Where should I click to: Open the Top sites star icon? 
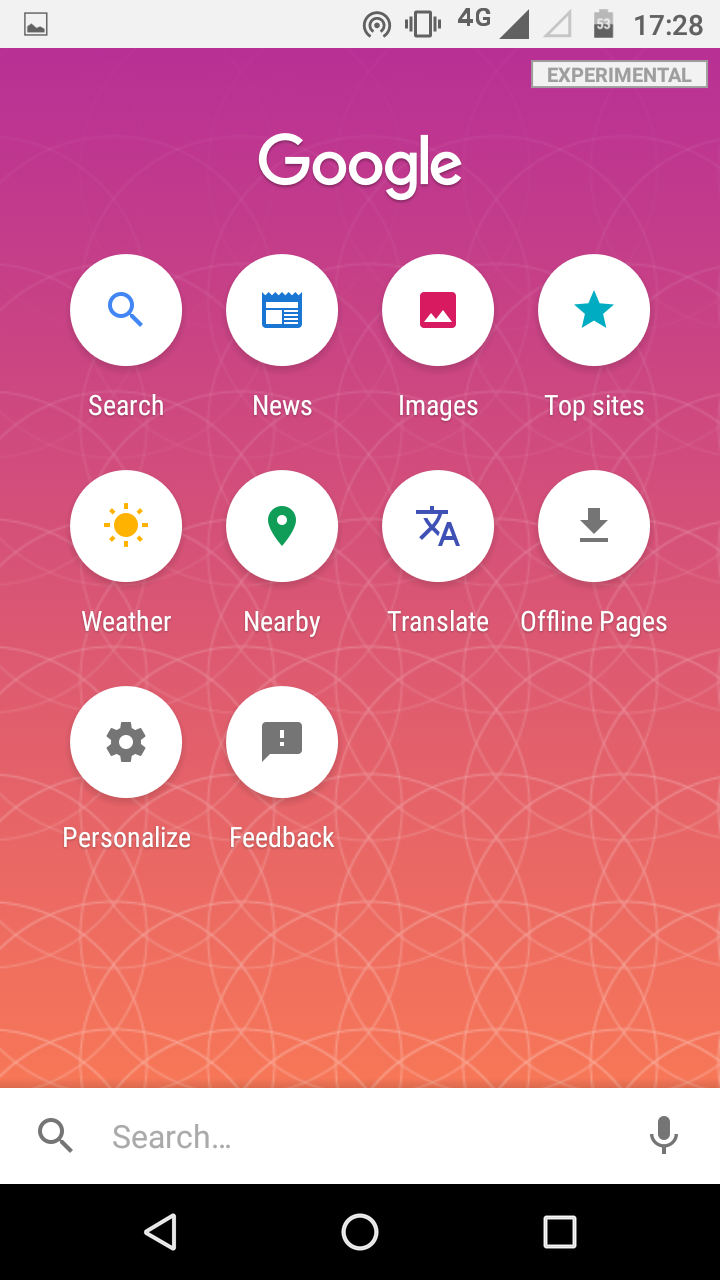coord(594,310)
